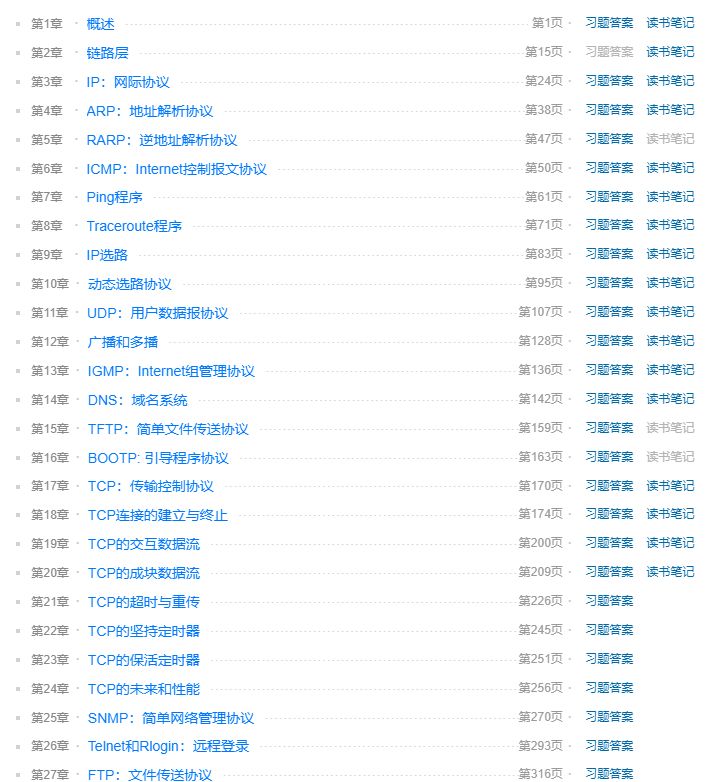Open SNMP：简单网络管理协议 chapter

point(170,718)
